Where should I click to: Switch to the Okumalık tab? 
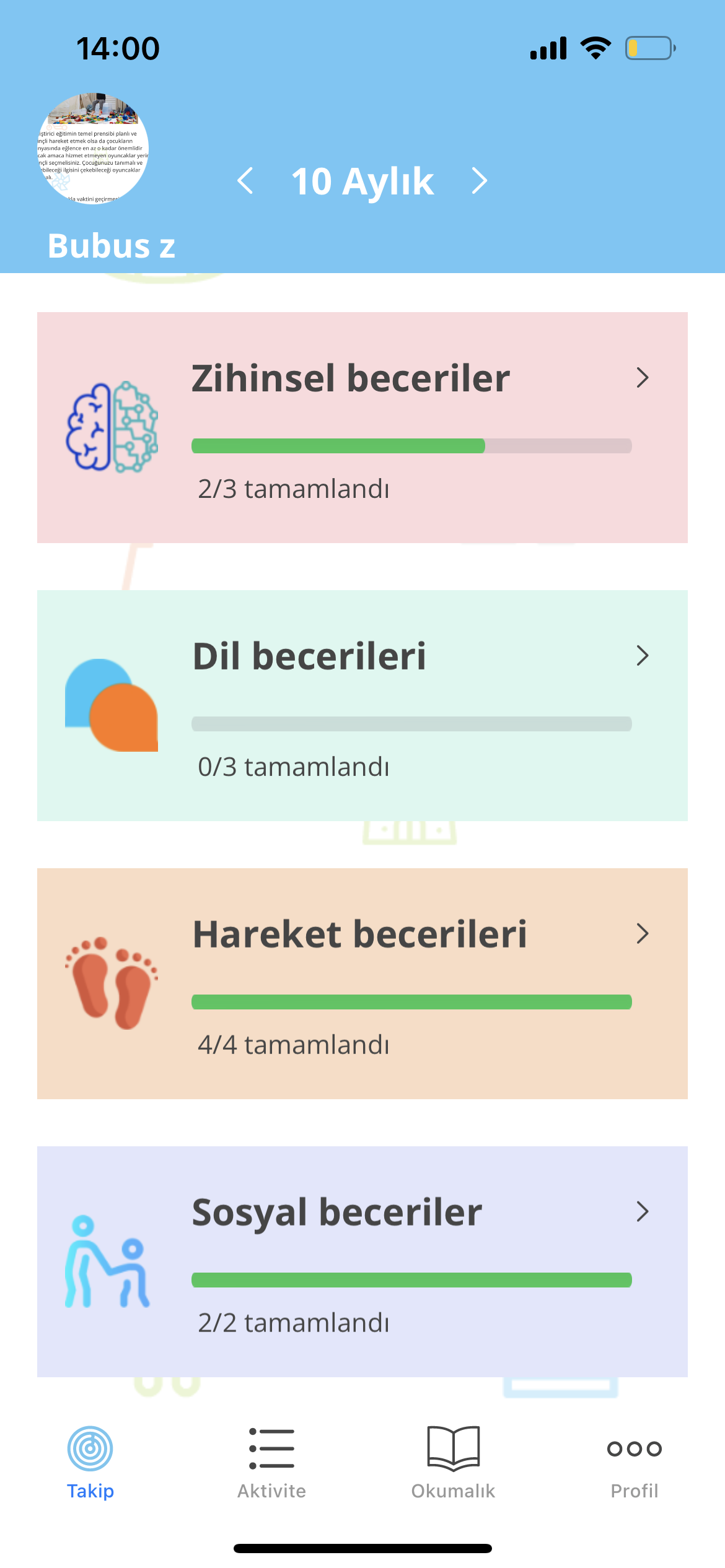click(453, 1462)
